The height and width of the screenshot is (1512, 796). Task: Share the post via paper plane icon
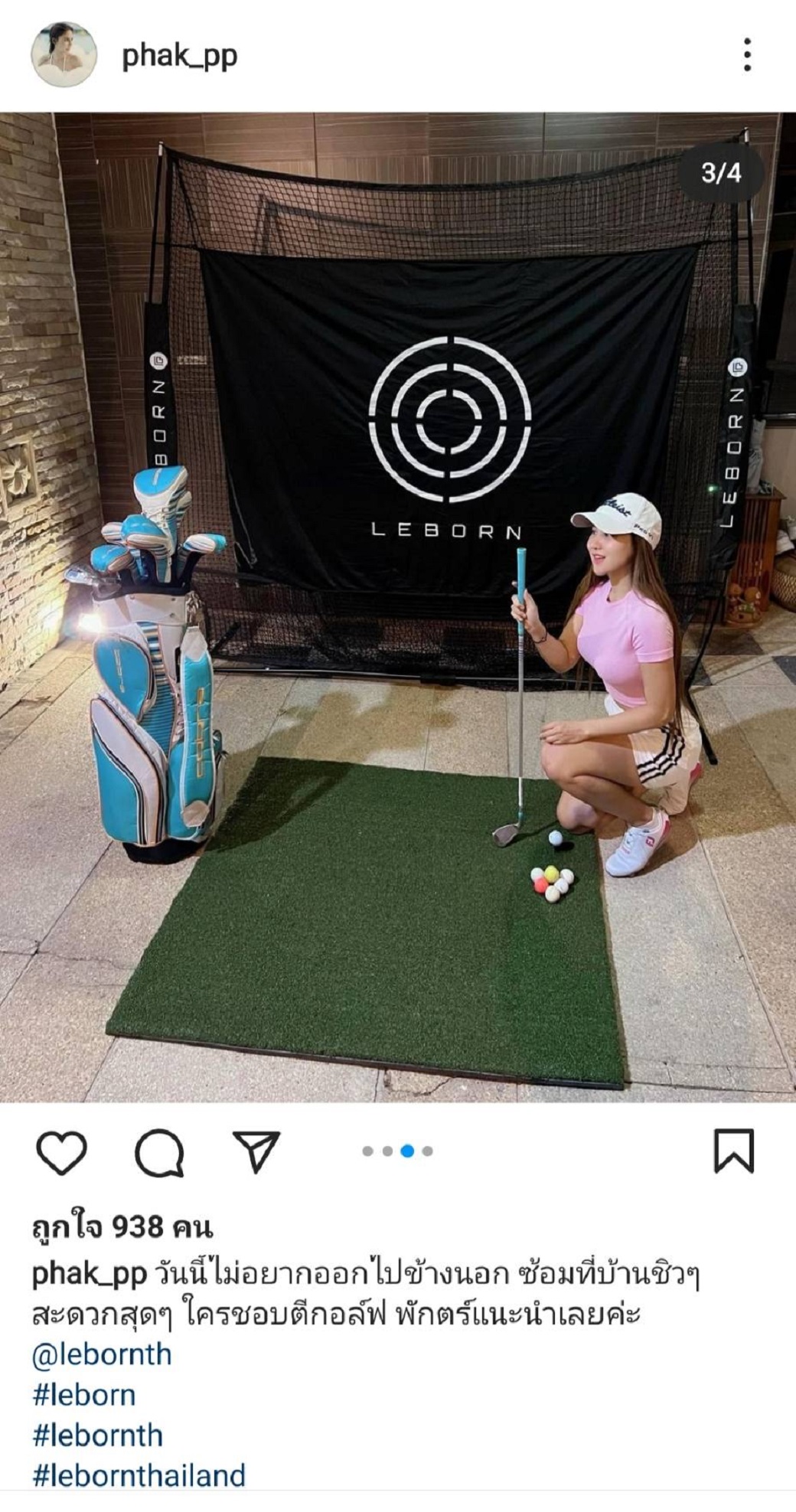coord(256,1151)
